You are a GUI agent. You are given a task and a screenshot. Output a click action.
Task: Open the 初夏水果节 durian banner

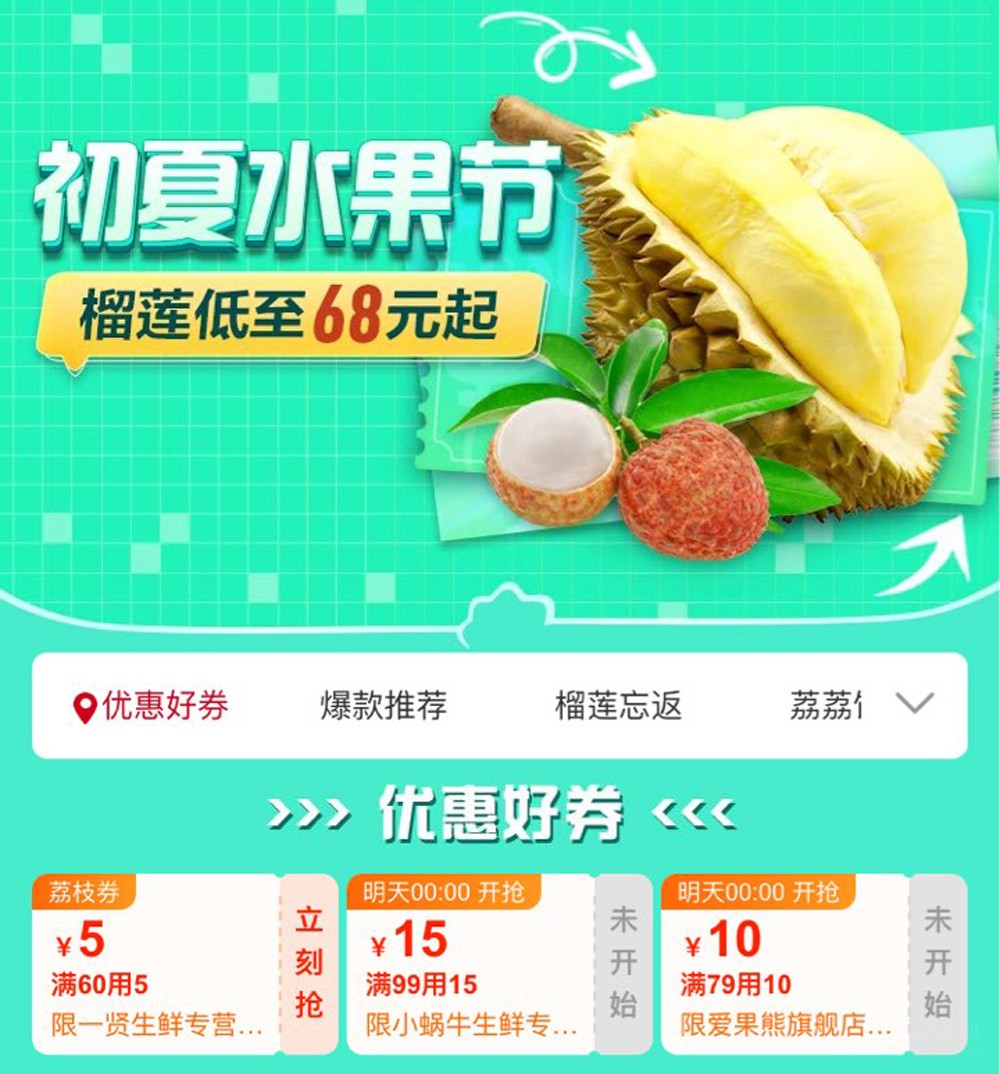coord(500,300)
